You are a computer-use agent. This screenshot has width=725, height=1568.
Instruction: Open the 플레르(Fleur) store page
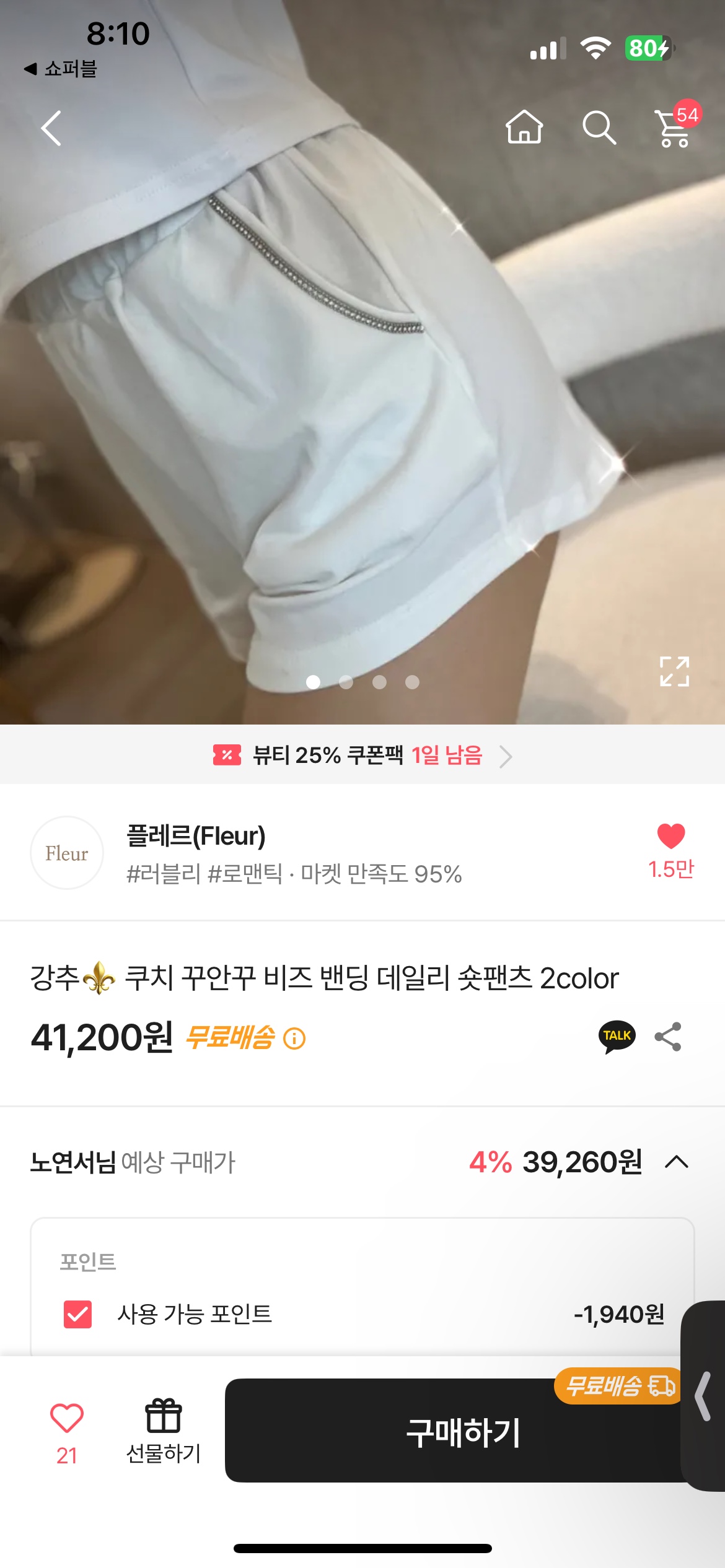196,836
